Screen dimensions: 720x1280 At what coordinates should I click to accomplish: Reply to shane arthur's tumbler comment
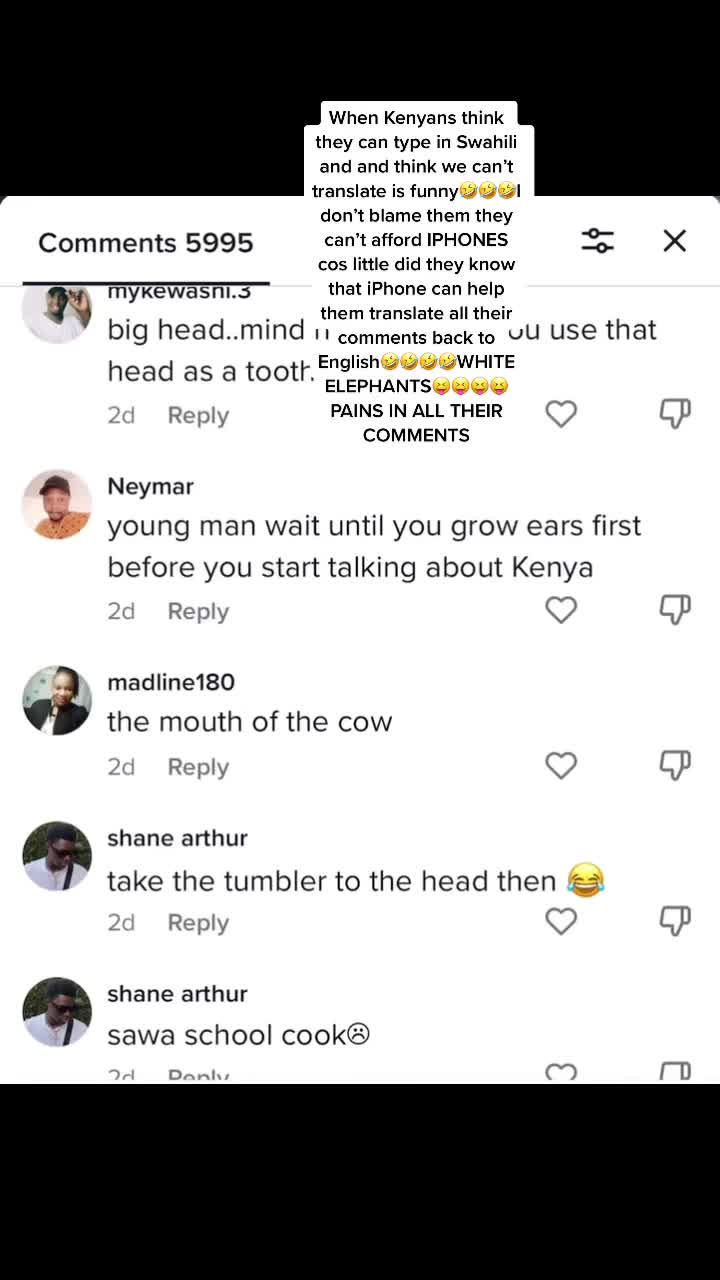(198, 923)
